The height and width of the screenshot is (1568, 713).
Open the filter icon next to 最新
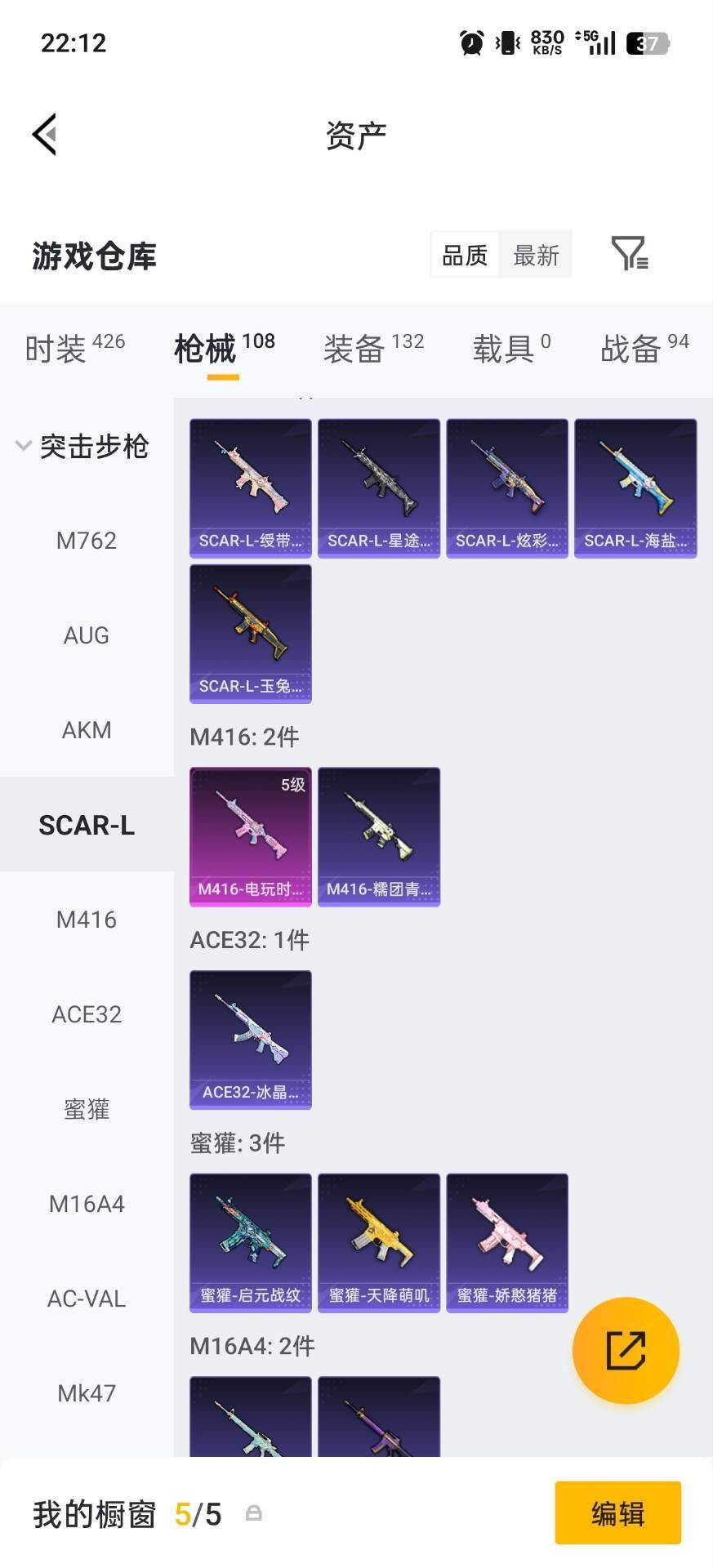629,254
